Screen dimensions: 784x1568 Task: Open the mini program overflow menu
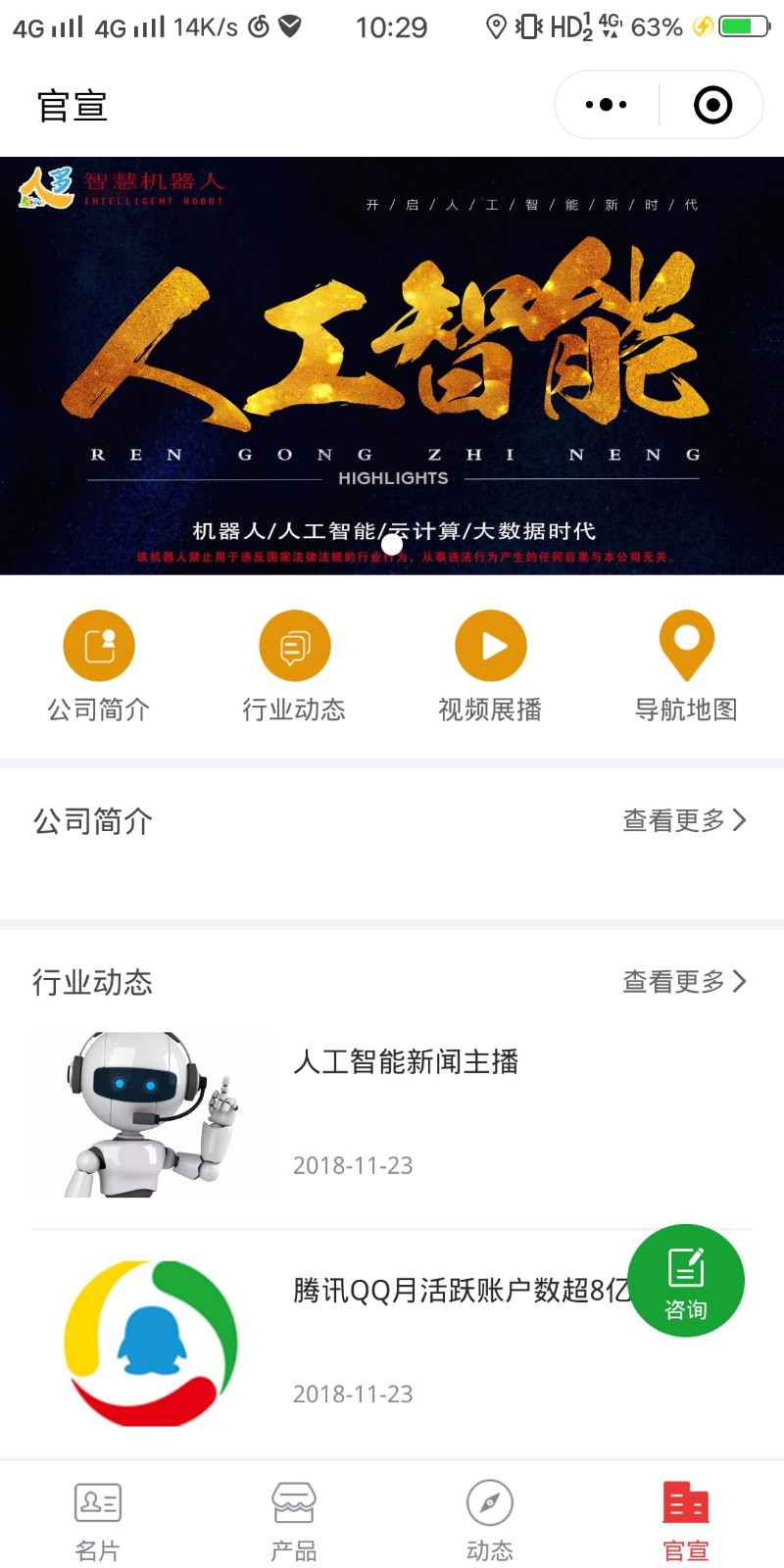[x=606, y=105]
